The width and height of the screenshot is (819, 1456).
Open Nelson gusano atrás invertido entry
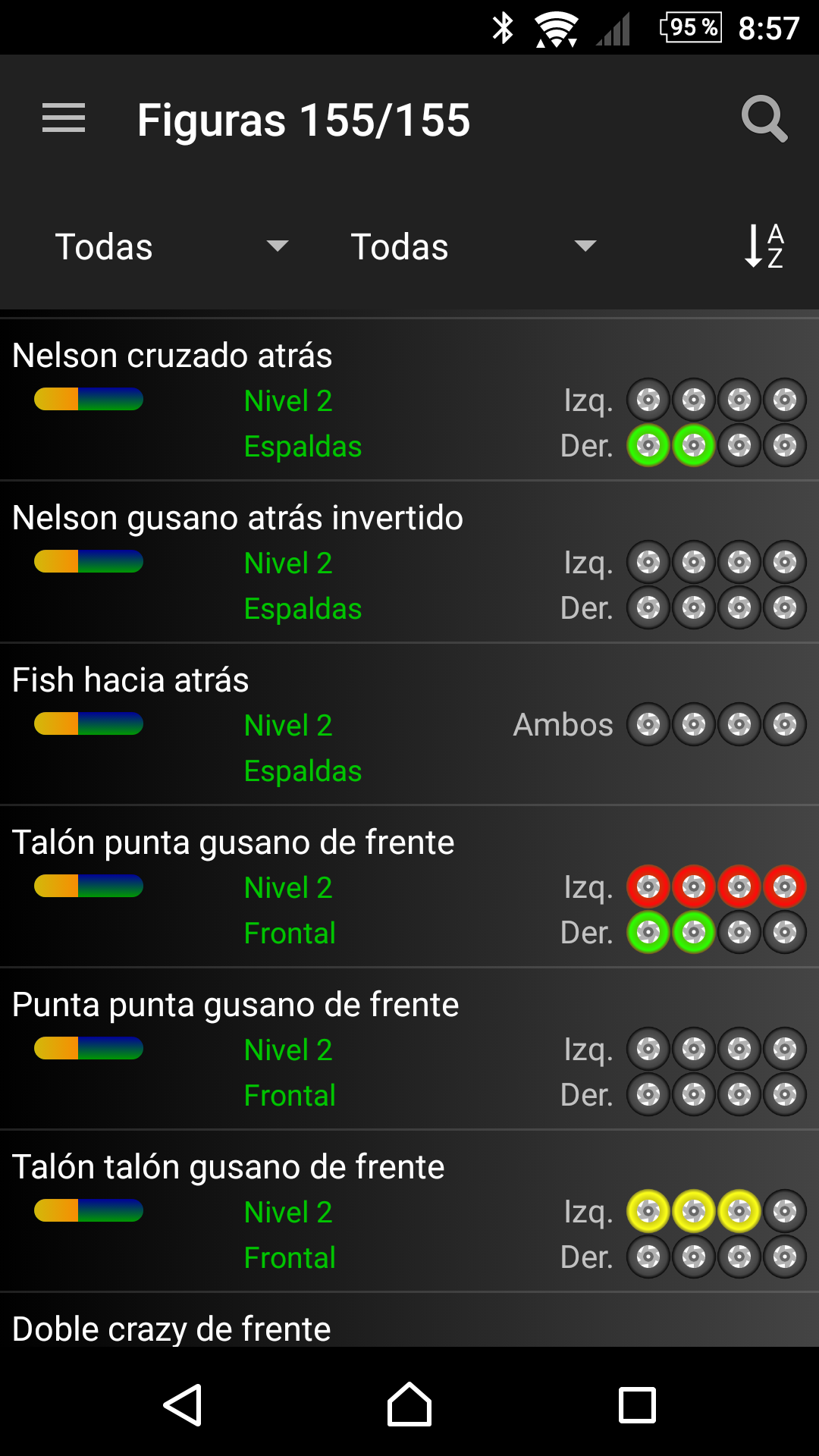pos(237,518)
